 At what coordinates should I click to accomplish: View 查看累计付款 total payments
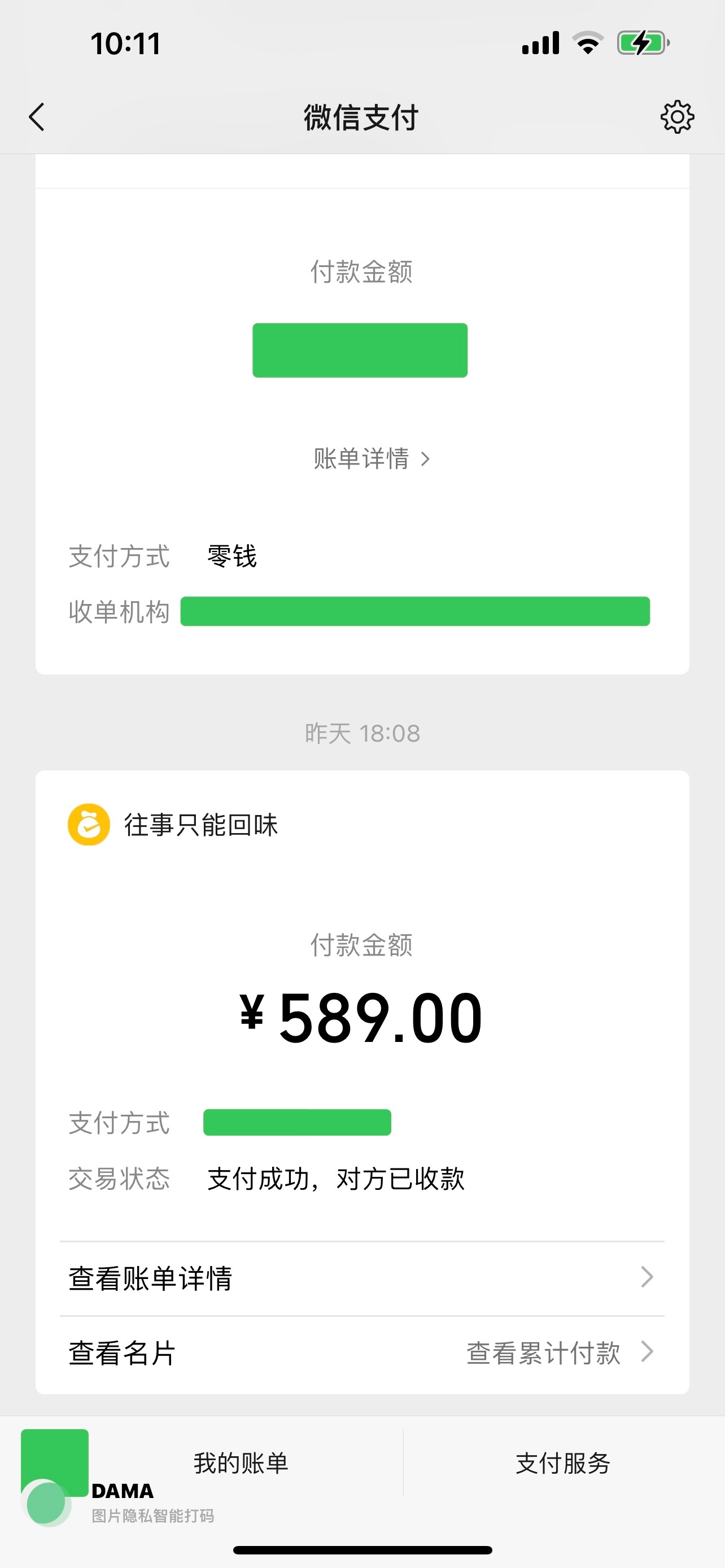[x=558, y=1353]
